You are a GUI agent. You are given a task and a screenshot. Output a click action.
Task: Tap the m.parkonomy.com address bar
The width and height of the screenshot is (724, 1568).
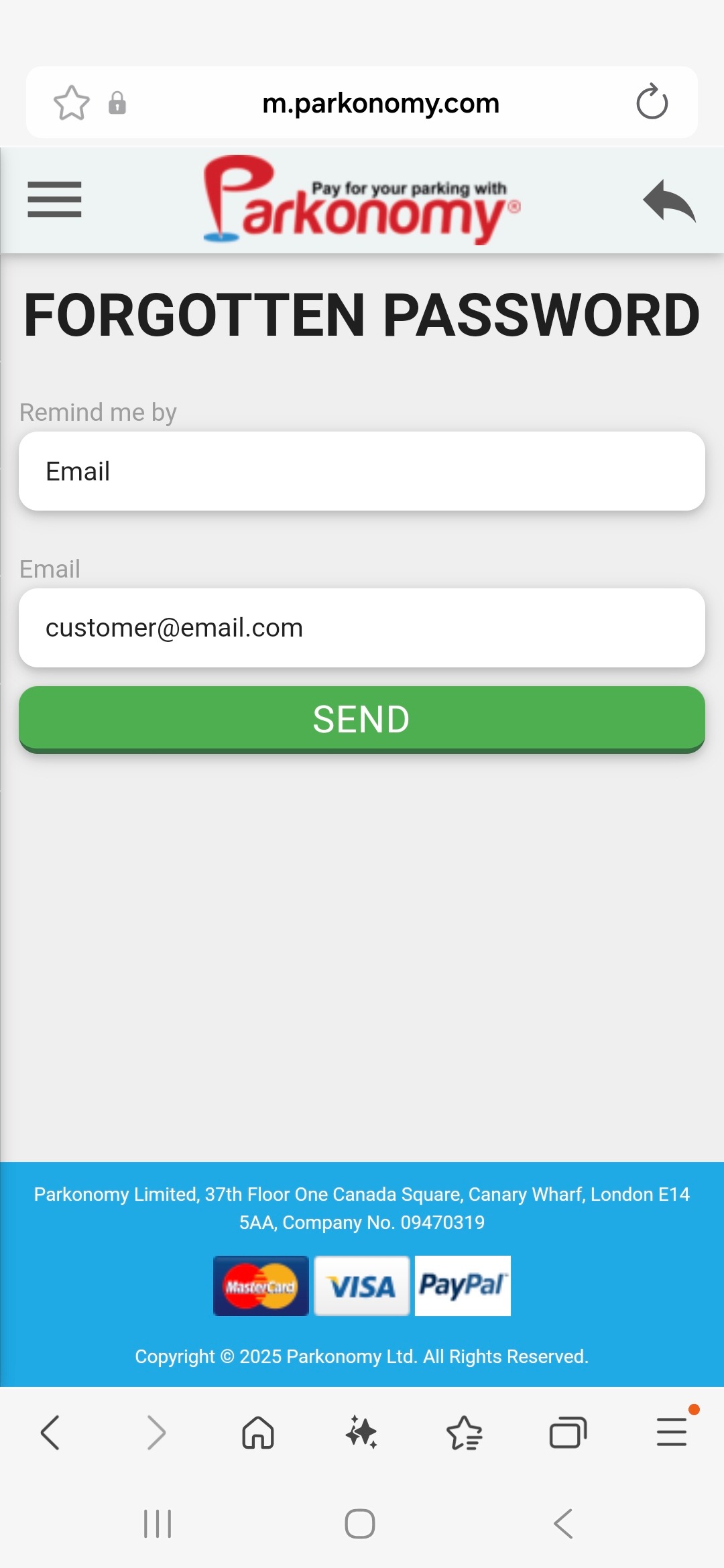tap(380, 103)
